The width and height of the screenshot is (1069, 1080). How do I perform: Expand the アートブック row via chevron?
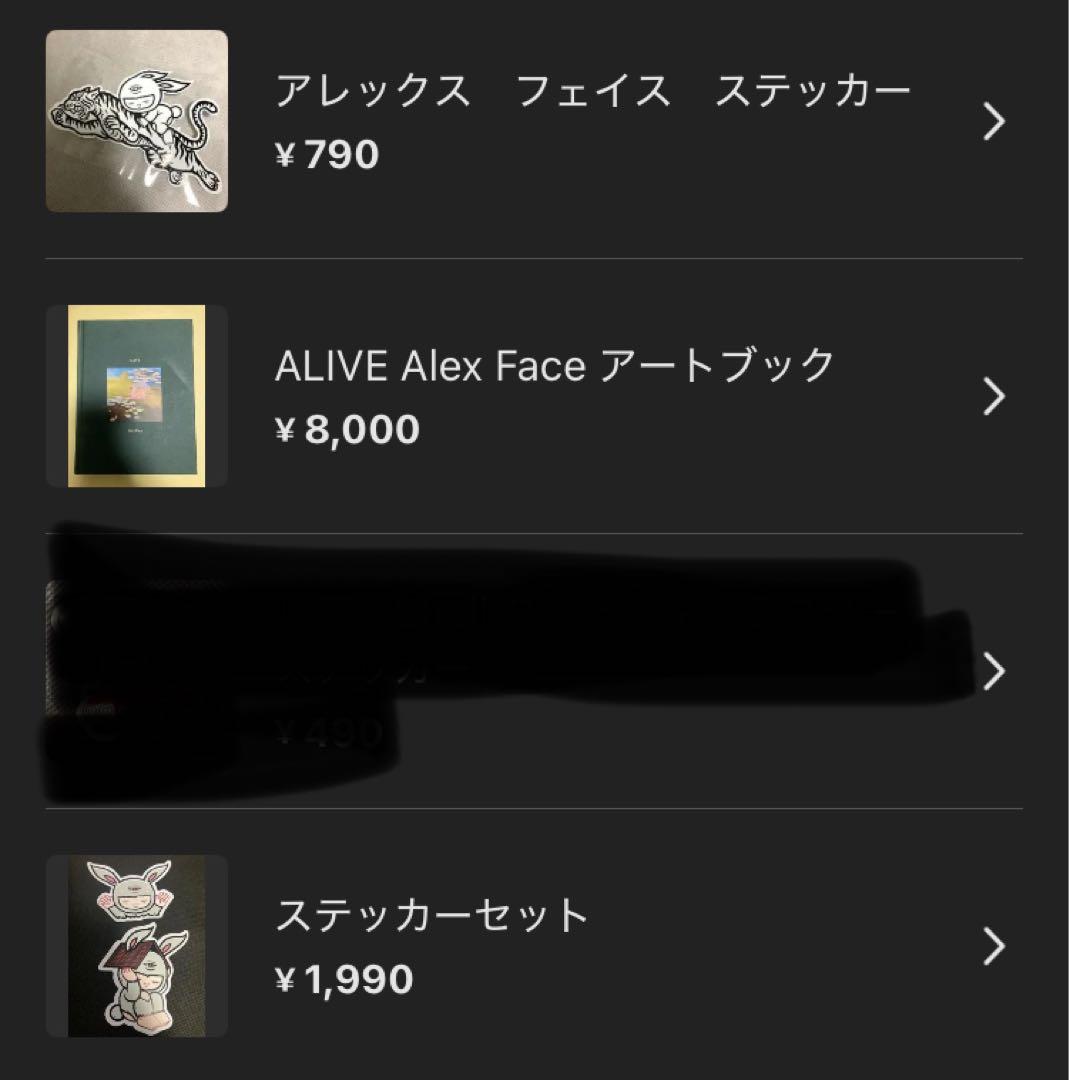coord(993,395)
